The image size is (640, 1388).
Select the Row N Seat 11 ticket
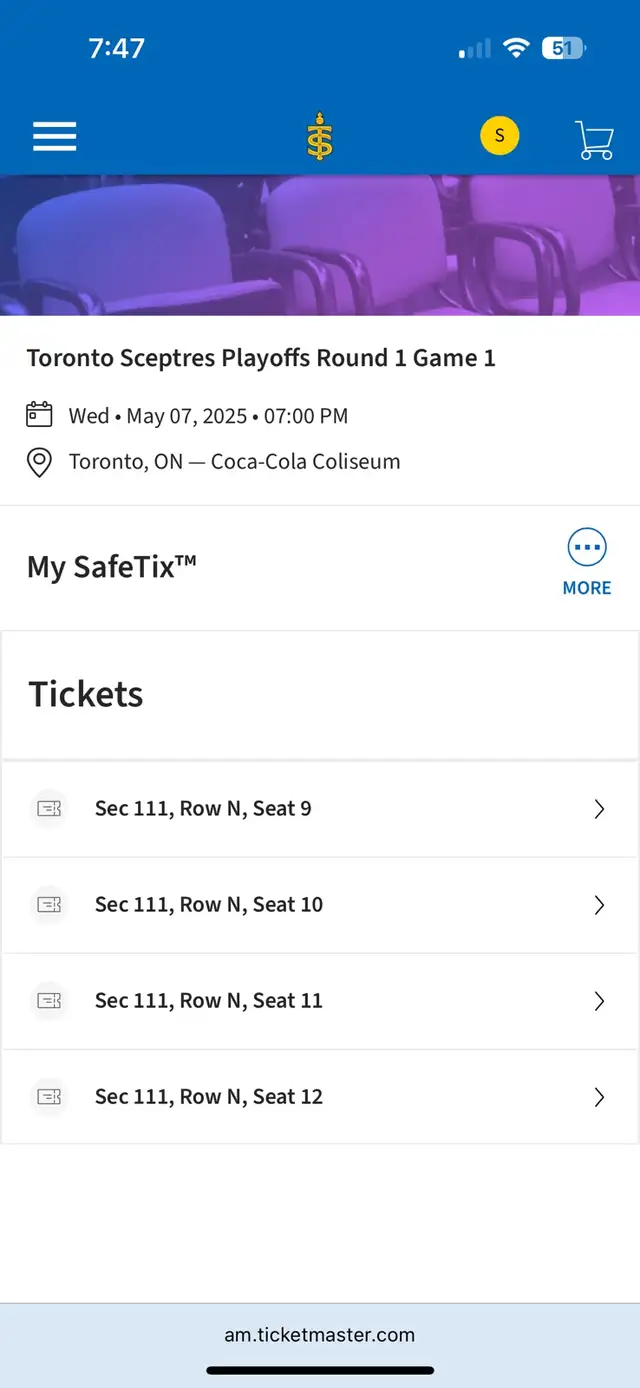[x=320, y=1001]
